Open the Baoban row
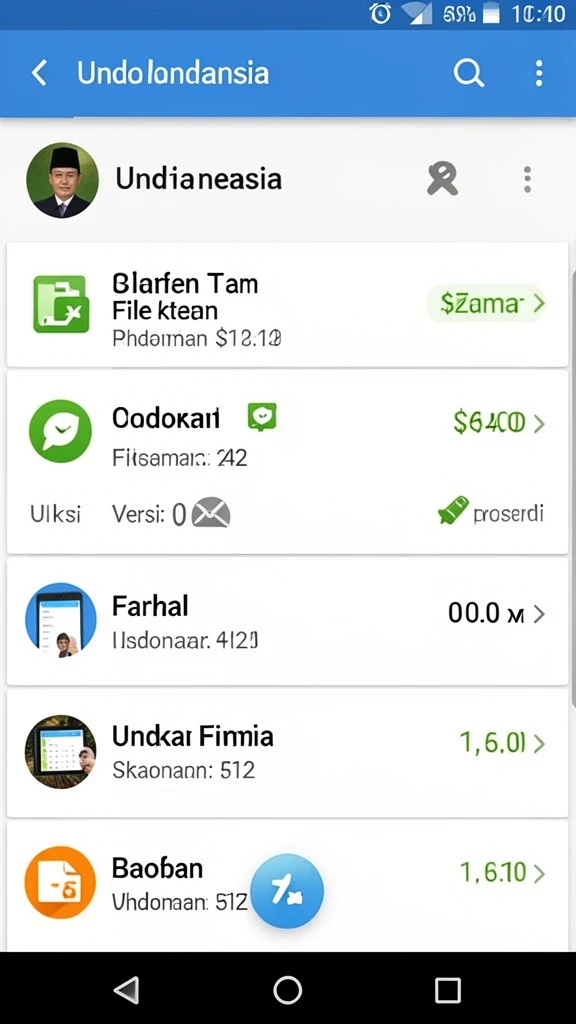576x1024 pixels. click(x=287, y=886)
